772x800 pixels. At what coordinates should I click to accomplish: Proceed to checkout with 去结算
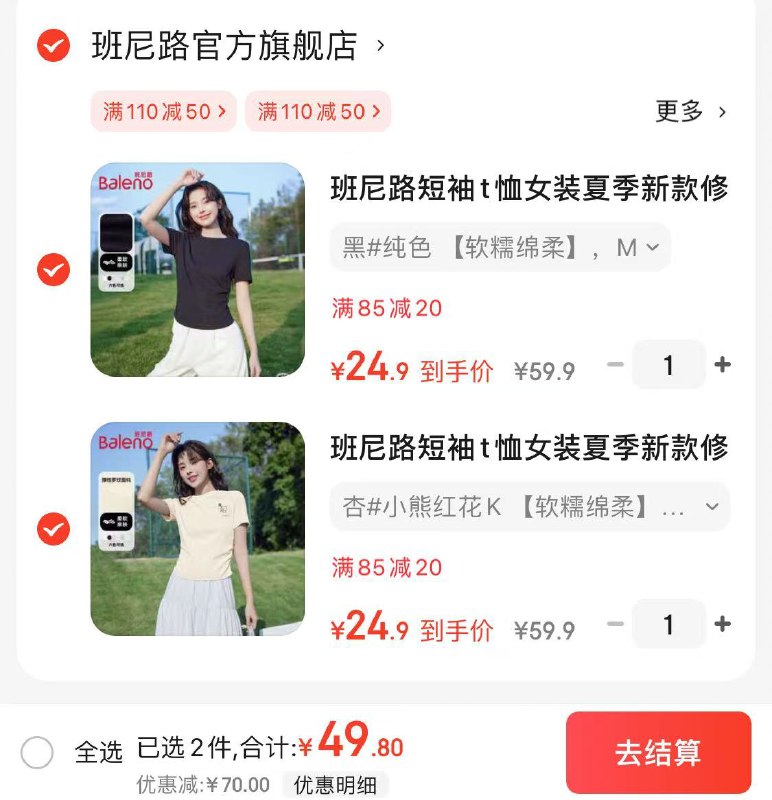tap(658, 753)
